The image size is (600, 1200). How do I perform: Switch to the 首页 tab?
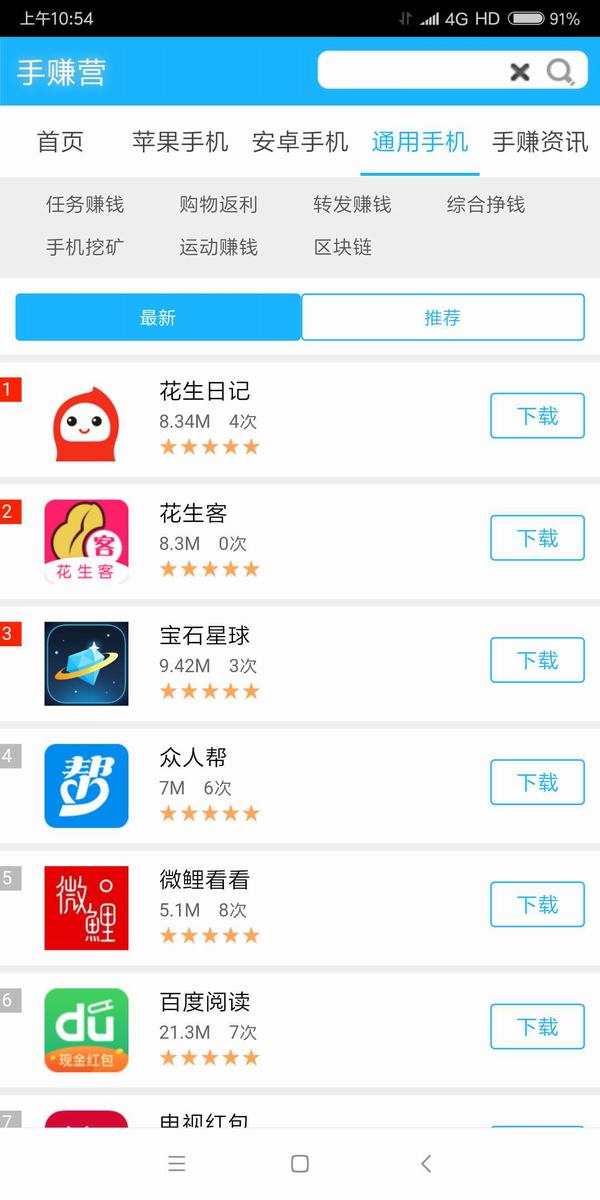tap(60, 142)
